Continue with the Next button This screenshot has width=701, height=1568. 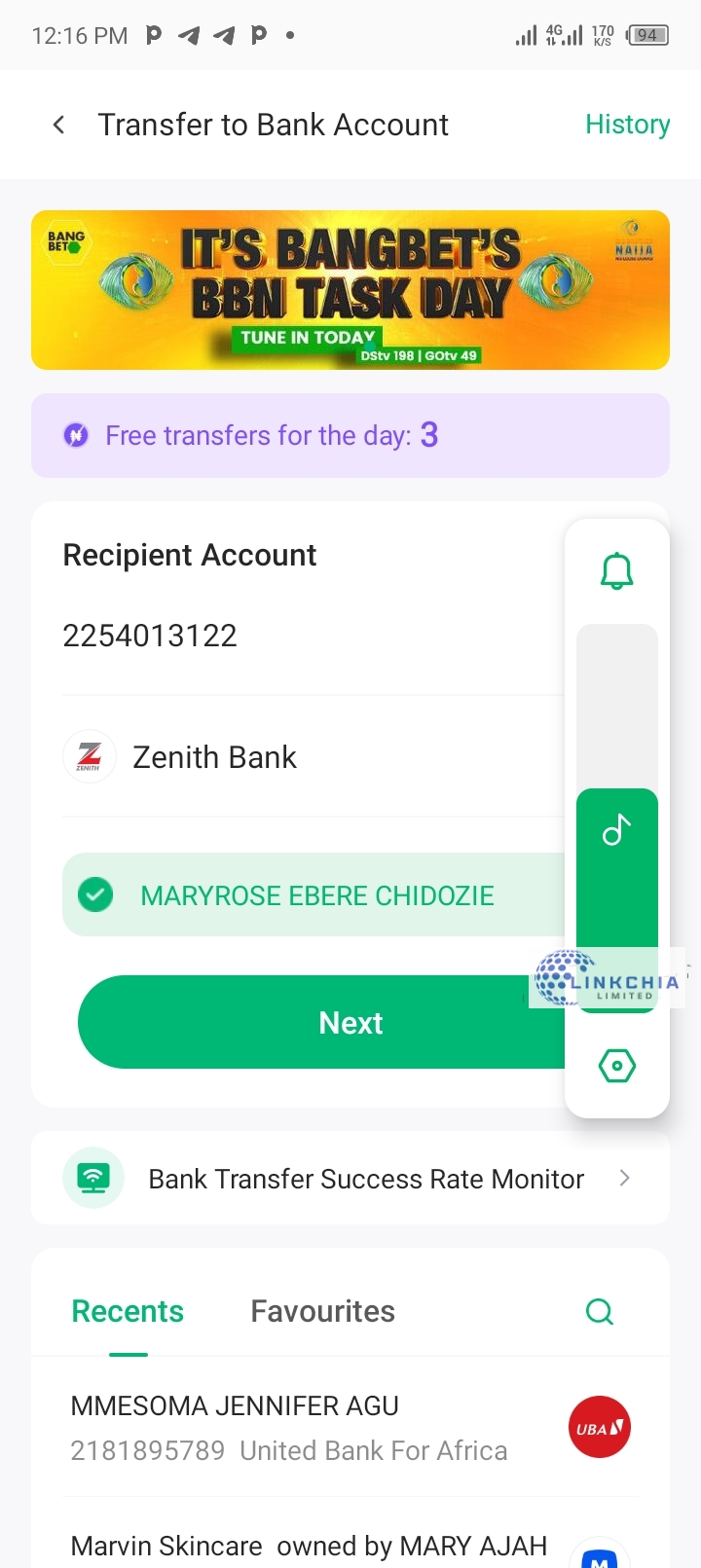(321, 1022)
